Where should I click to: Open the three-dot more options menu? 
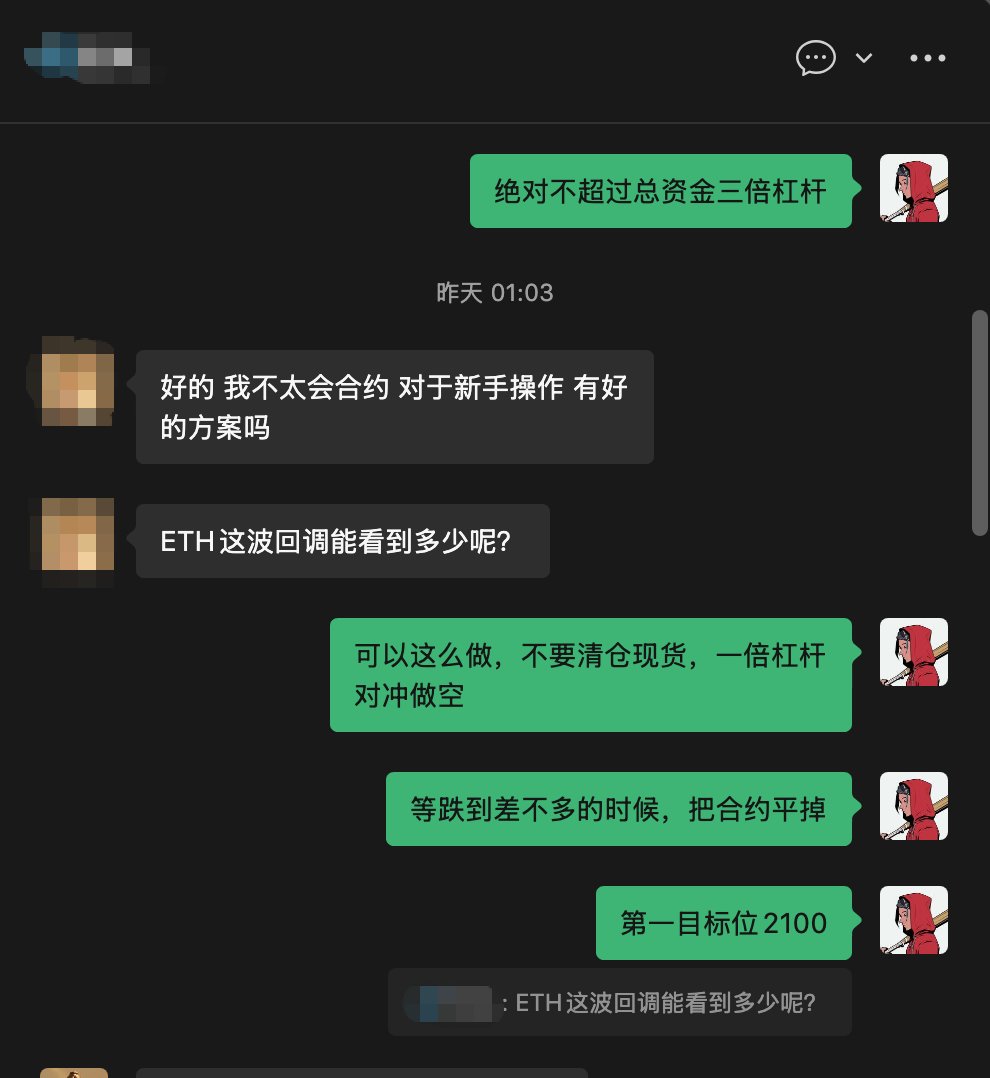click(927, 58)
